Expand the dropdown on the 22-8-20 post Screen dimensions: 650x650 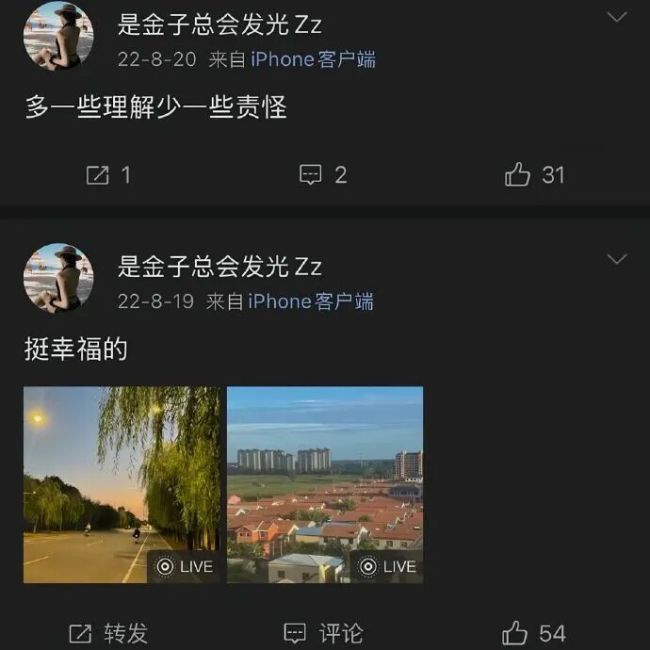[617, 18]
